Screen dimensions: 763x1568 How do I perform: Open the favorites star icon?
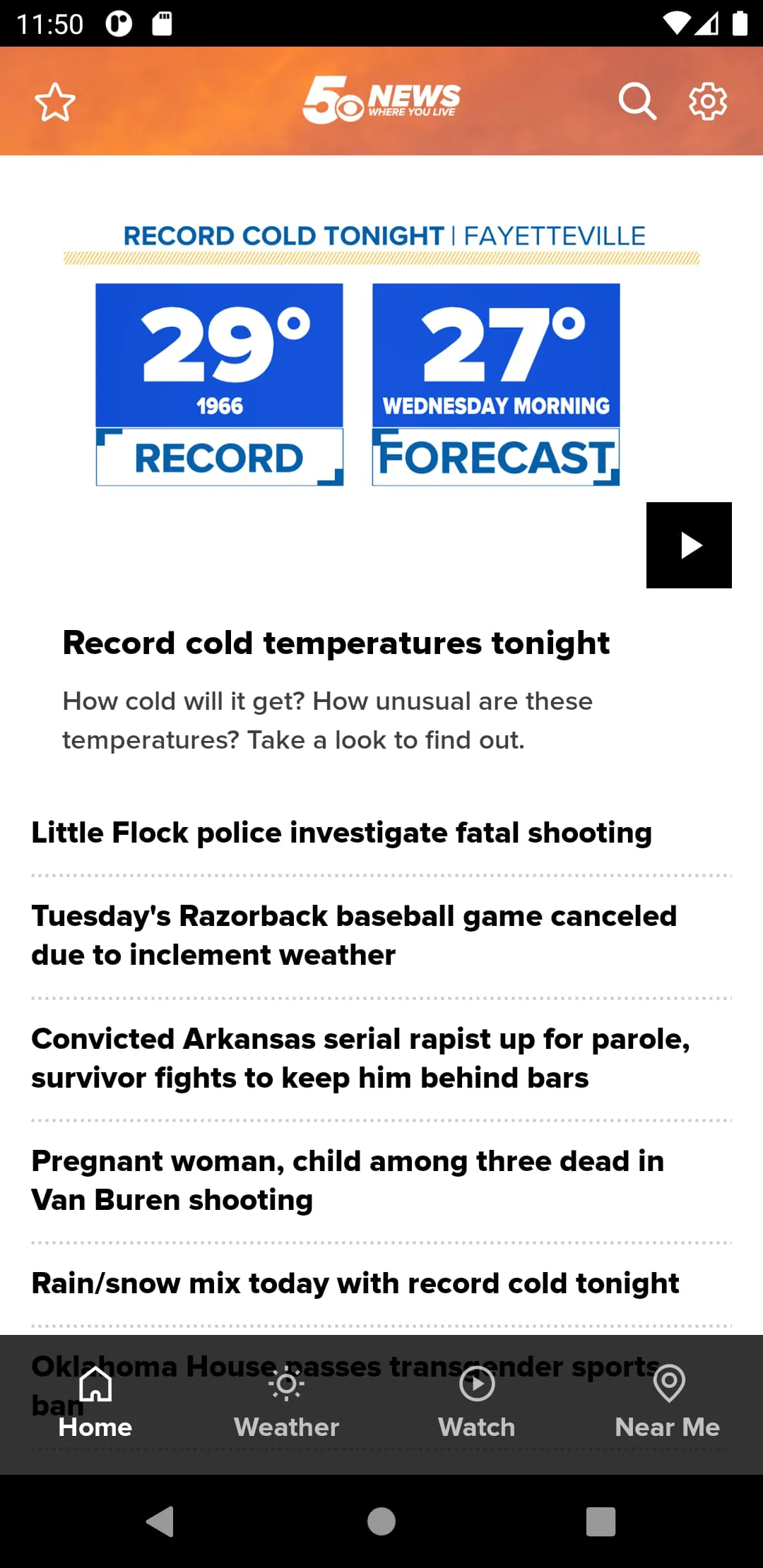click(x=54, y=101)
